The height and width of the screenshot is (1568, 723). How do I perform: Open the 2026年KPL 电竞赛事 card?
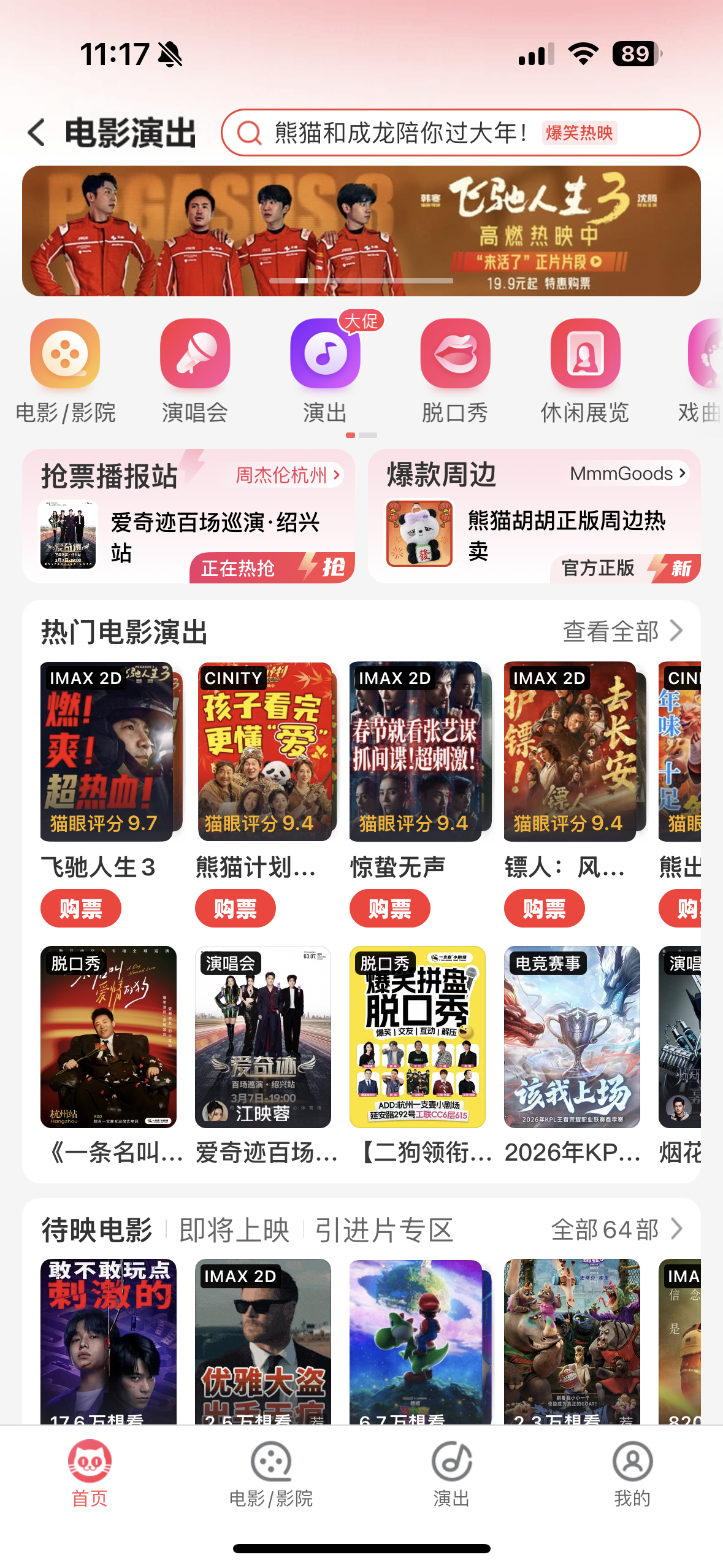click(572, 1037)
